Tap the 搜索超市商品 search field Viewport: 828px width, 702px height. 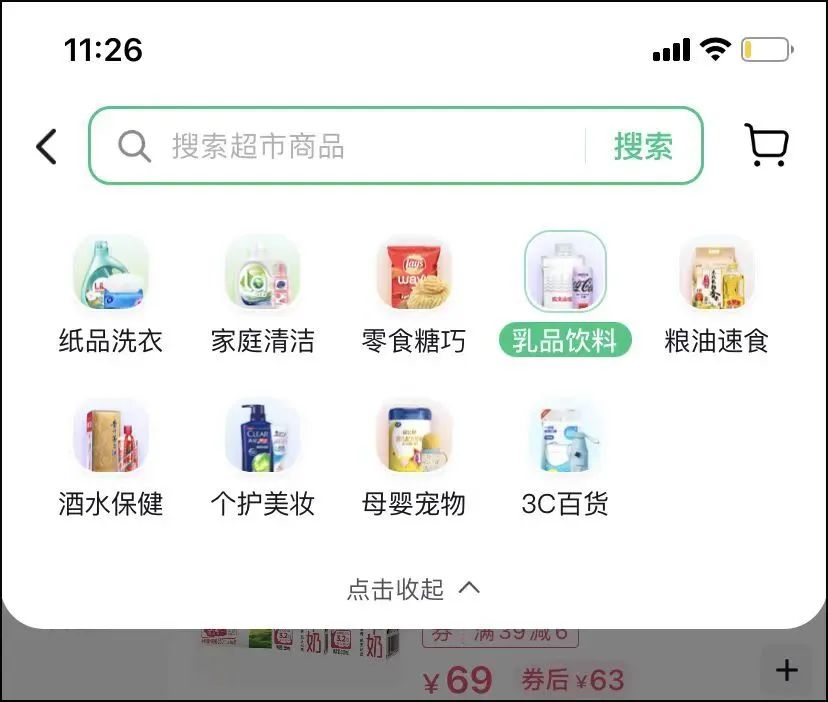350,146
